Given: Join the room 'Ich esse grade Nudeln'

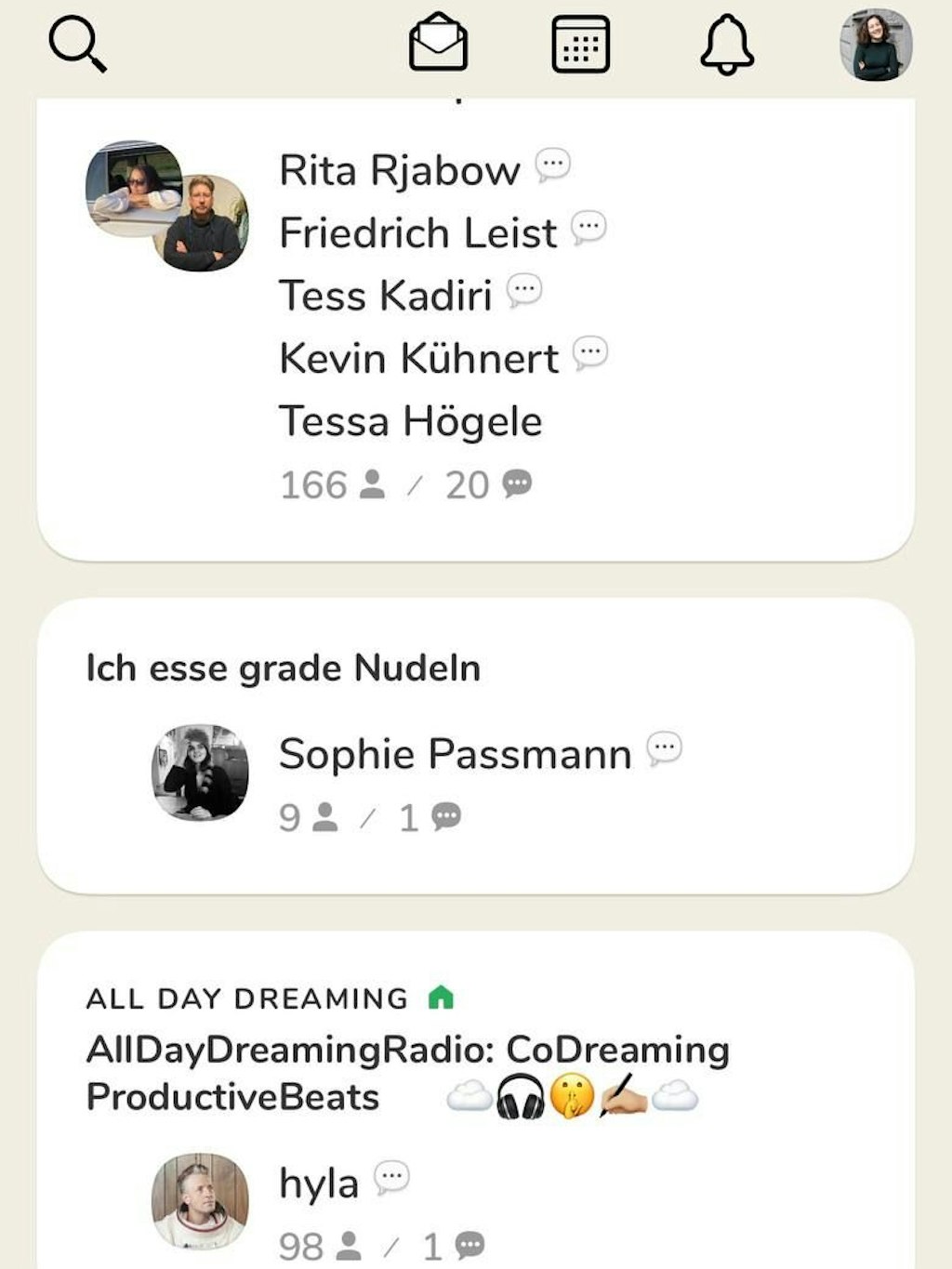Looking at the screenshot, I should point(474,744).
